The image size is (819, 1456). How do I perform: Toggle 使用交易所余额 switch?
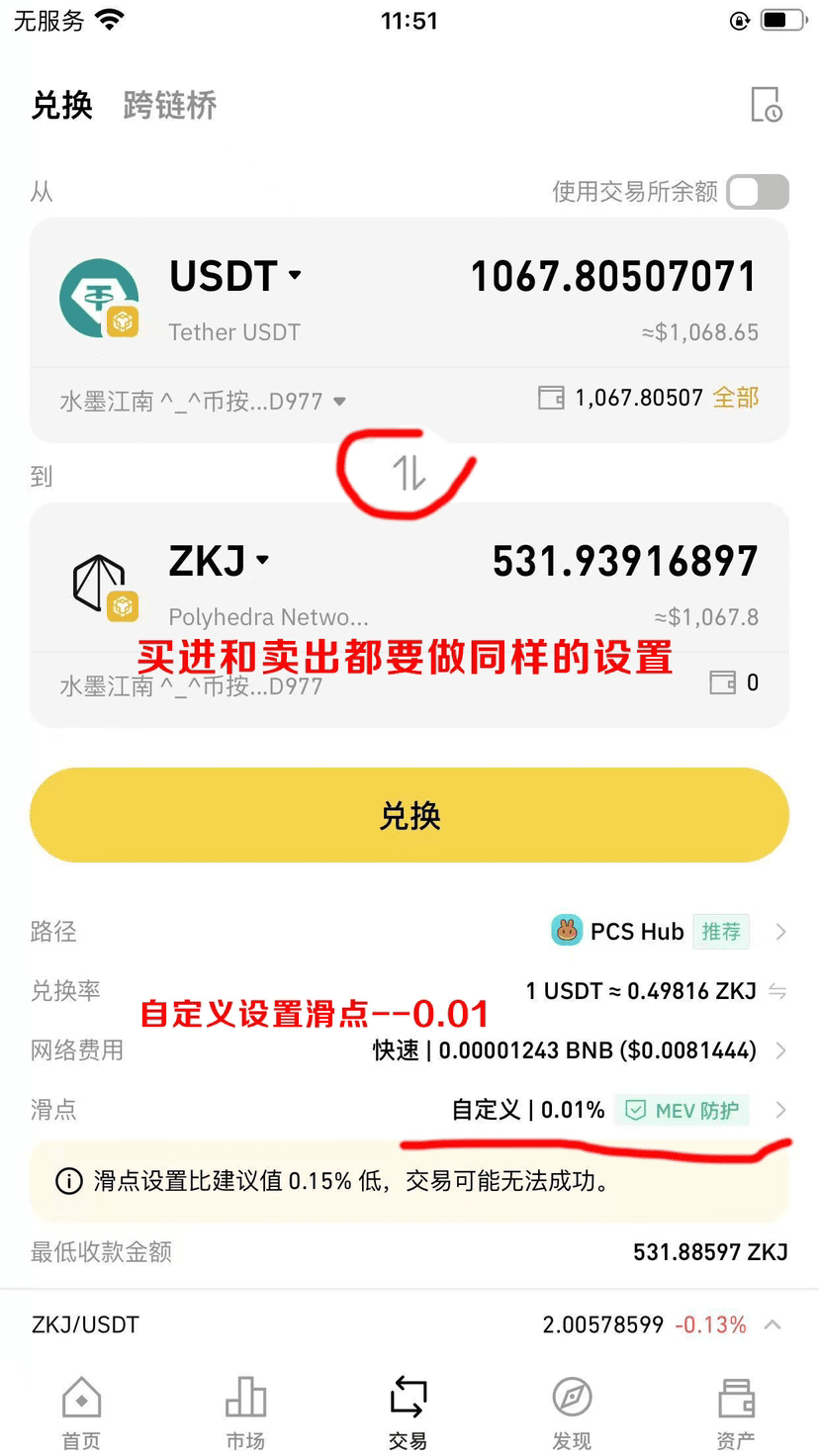(x=757, y=192)
